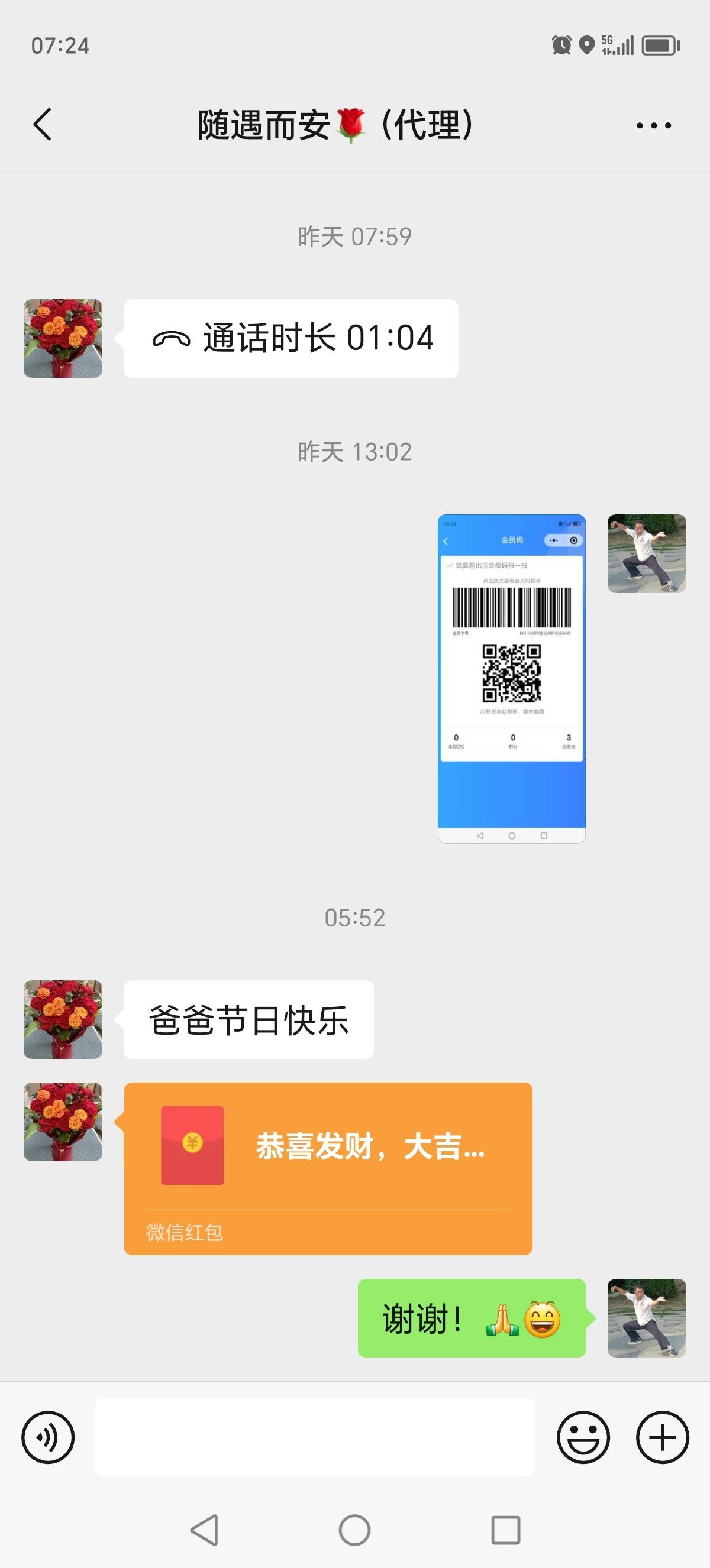The width and height of the screenshot is (710, 1568).
Task: Focus the message text field
Action: (315, 1437)
